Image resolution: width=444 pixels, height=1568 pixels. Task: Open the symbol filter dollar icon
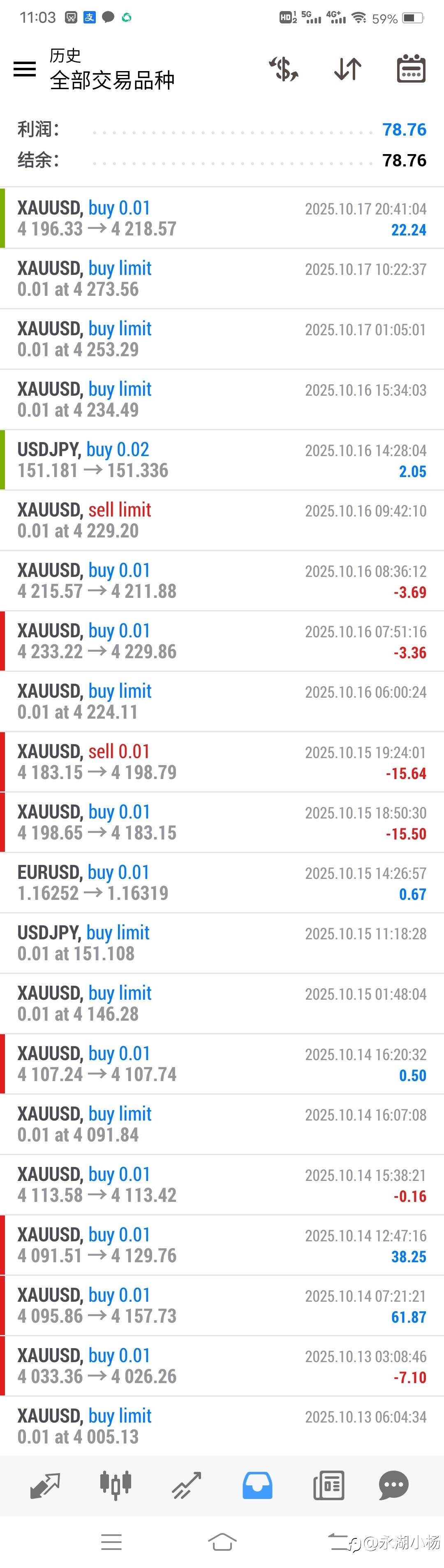284,69
